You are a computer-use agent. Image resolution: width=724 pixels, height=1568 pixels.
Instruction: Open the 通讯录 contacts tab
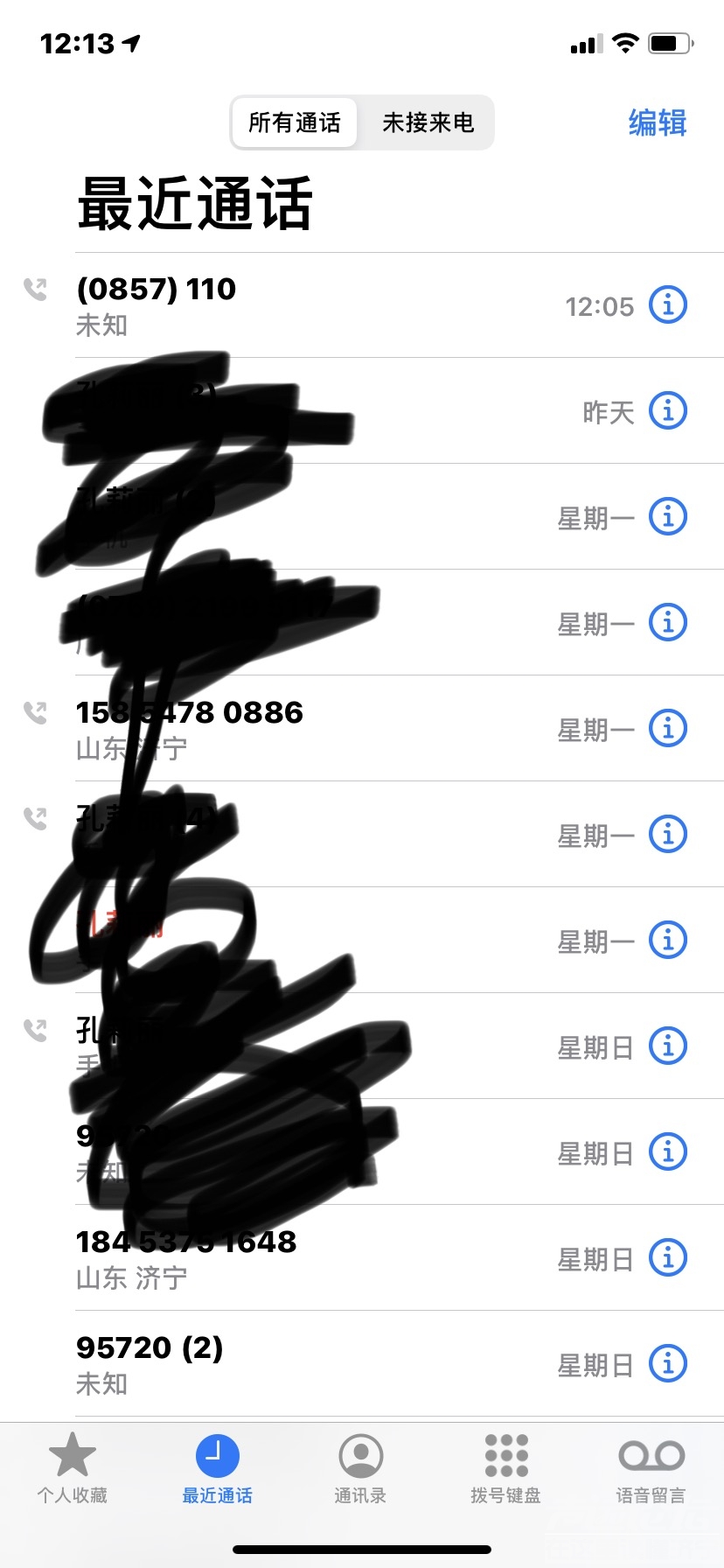[x=360, y=1469]
